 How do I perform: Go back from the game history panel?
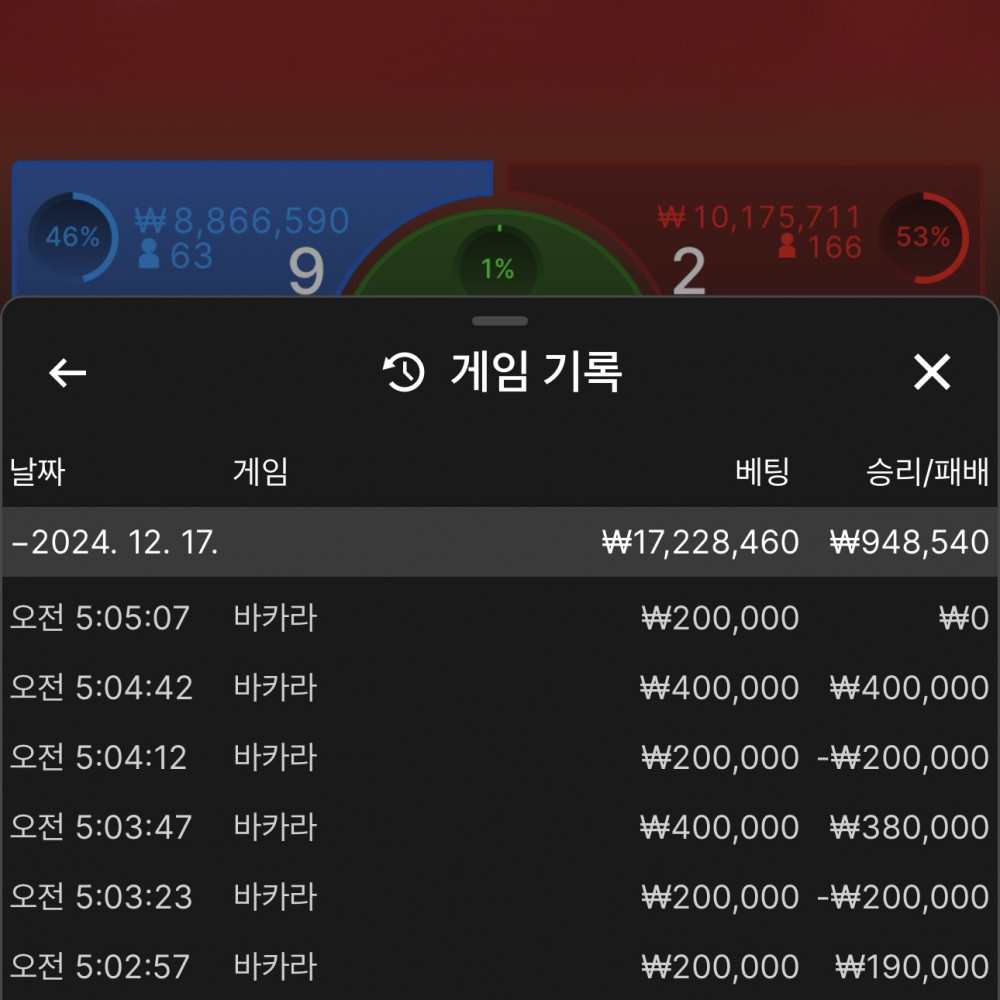pos(68,373)
